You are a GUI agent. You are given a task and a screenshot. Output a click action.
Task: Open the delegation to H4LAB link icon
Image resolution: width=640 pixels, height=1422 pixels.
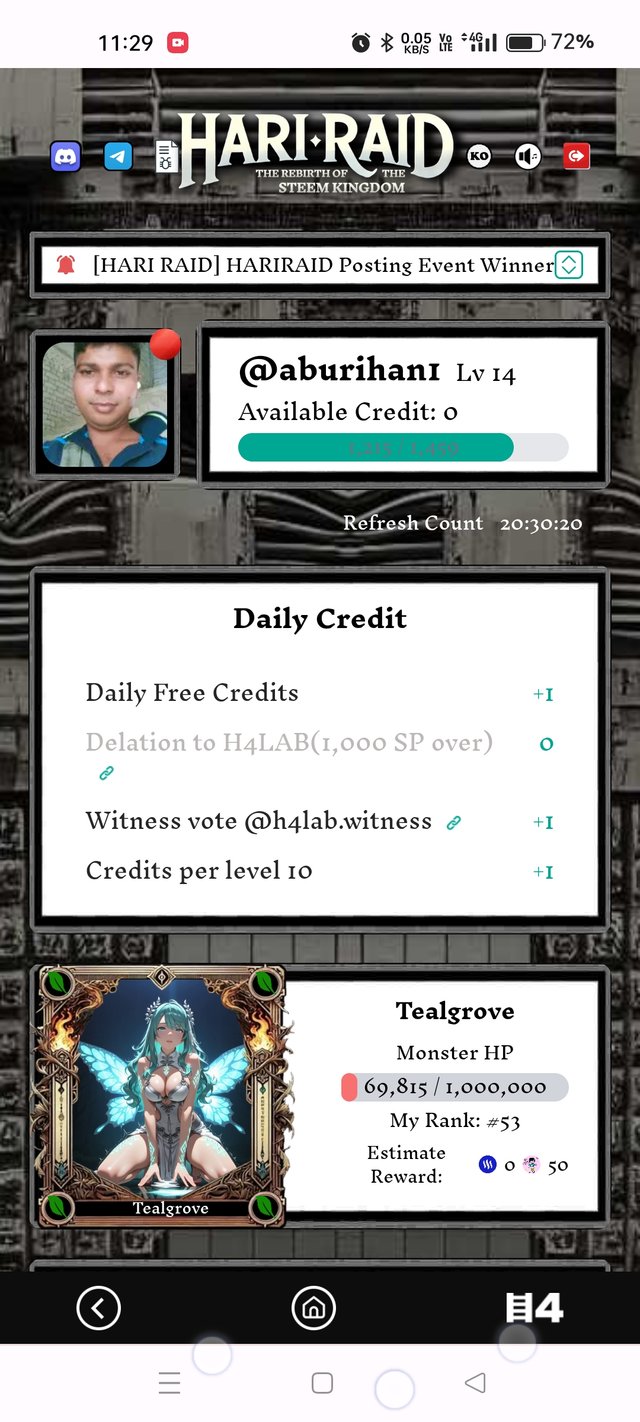pyautogui.click(x=106, y=772)
